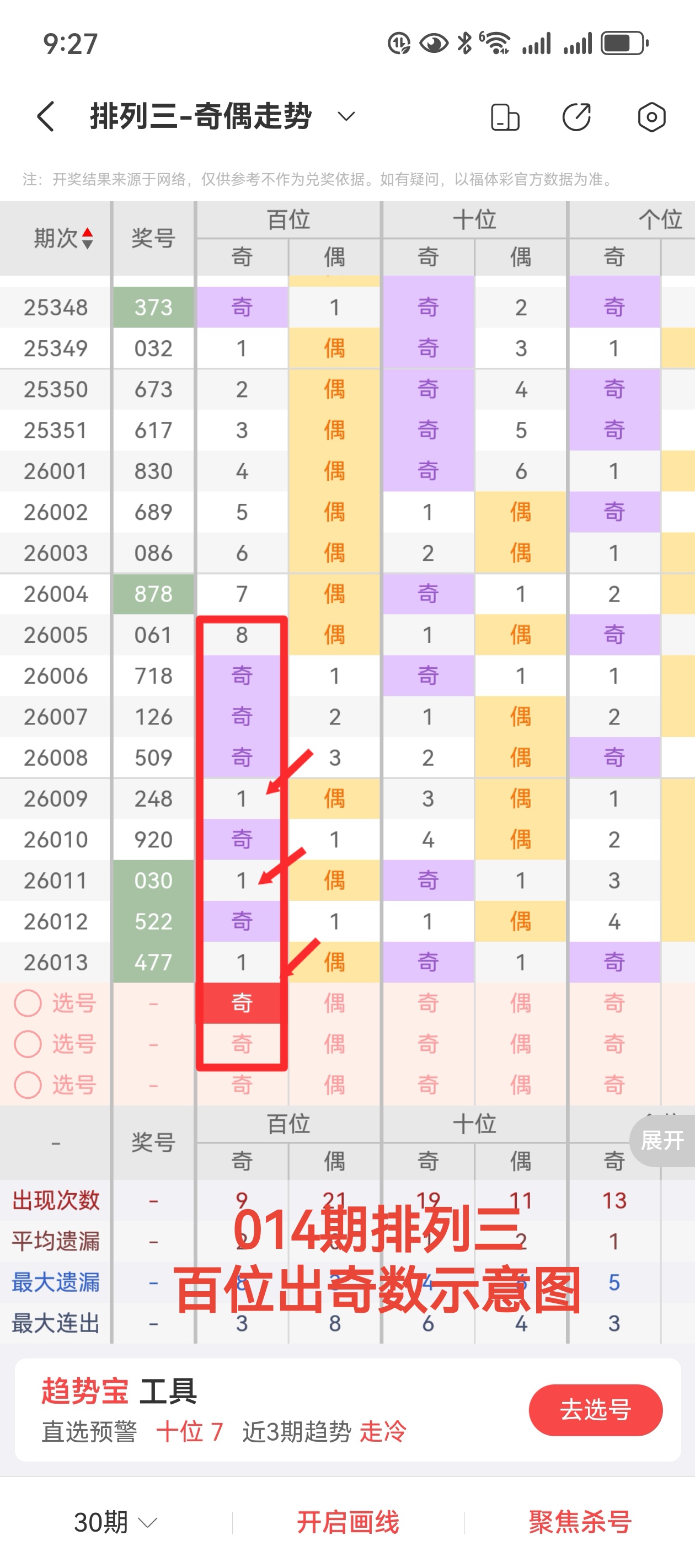Select the first 选号 radio circle
The image size is (695, 1568).
27,1004
